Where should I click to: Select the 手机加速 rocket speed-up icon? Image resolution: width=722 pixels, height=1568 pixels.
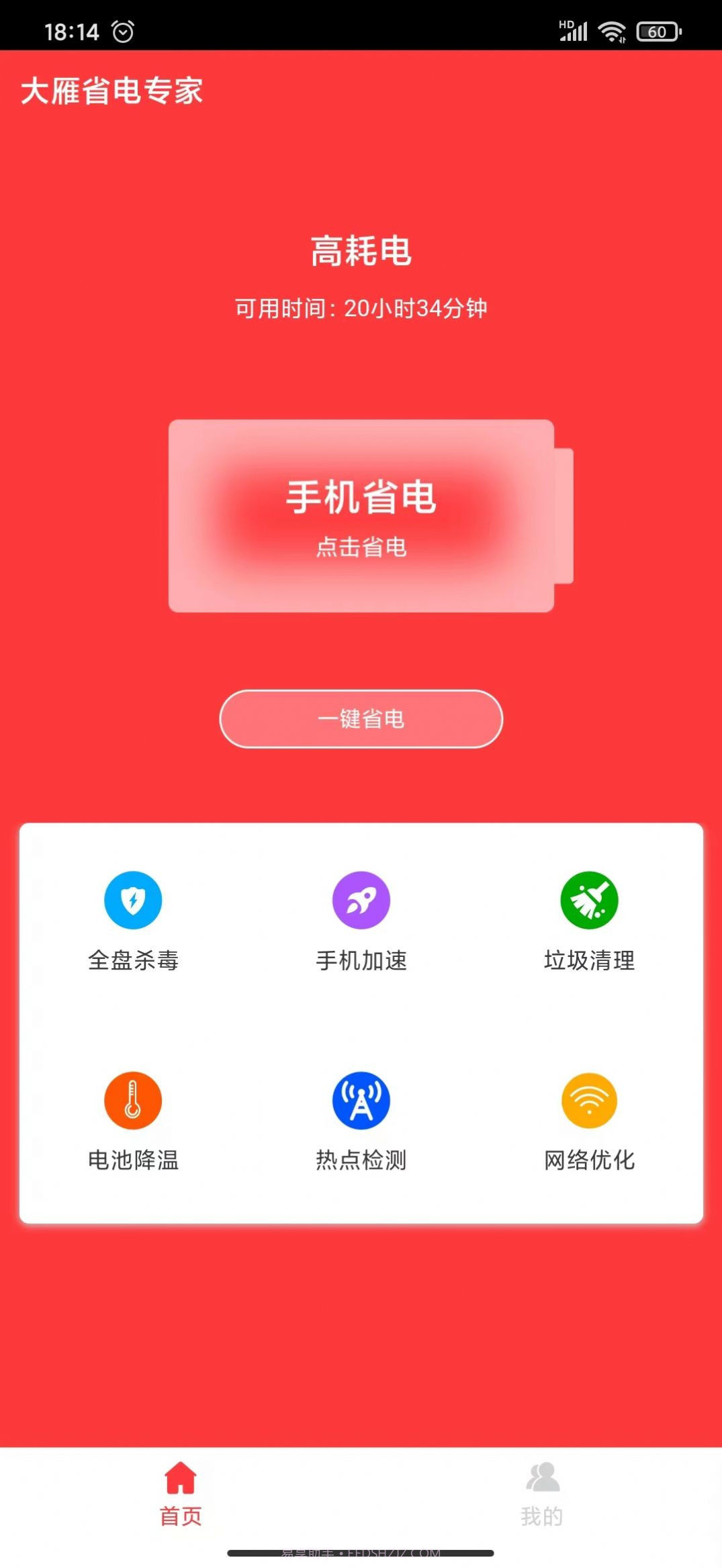click(x=361, y=901)
